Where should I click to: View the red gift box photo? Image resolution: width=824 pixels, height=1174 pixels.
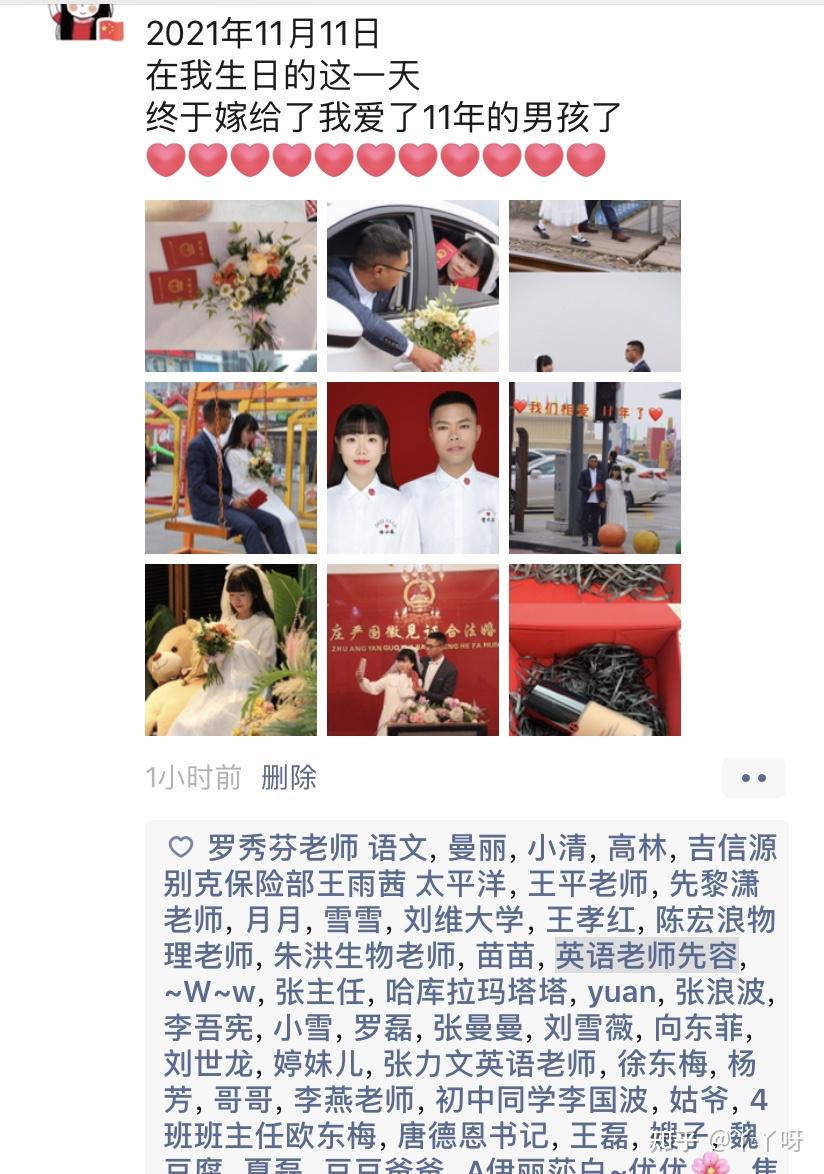pos(595,650)
